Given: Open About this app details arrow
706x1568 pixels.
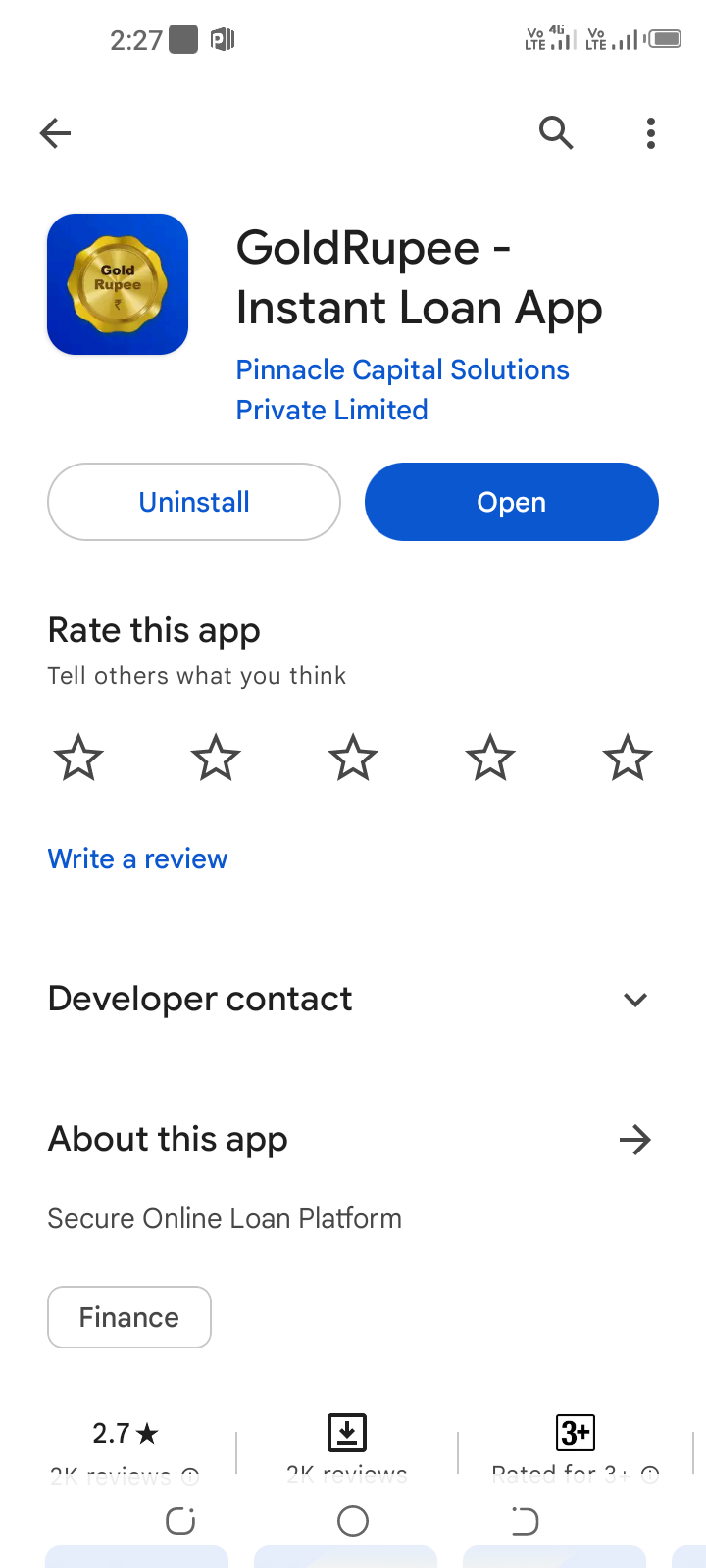Looking at the screenshot, I should 635,1140.
